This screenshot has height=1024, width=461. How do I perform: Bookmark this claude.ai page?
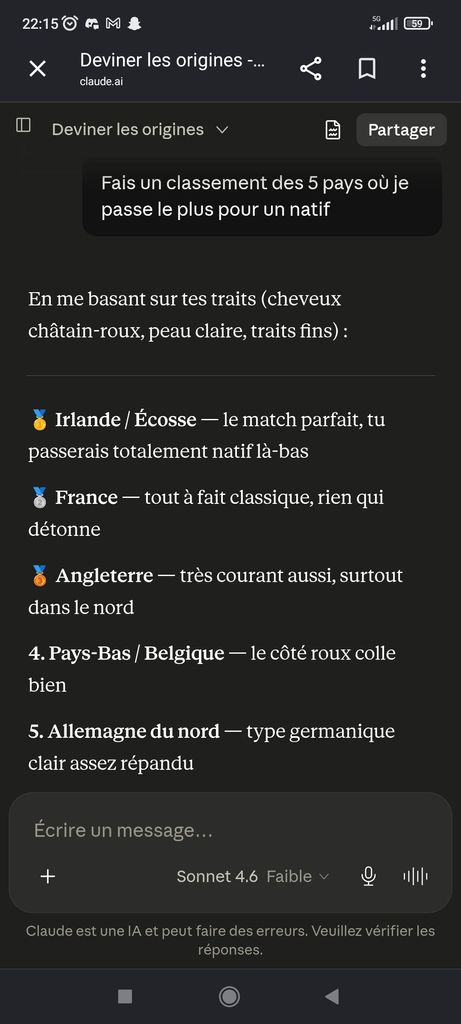click(367, 69)
